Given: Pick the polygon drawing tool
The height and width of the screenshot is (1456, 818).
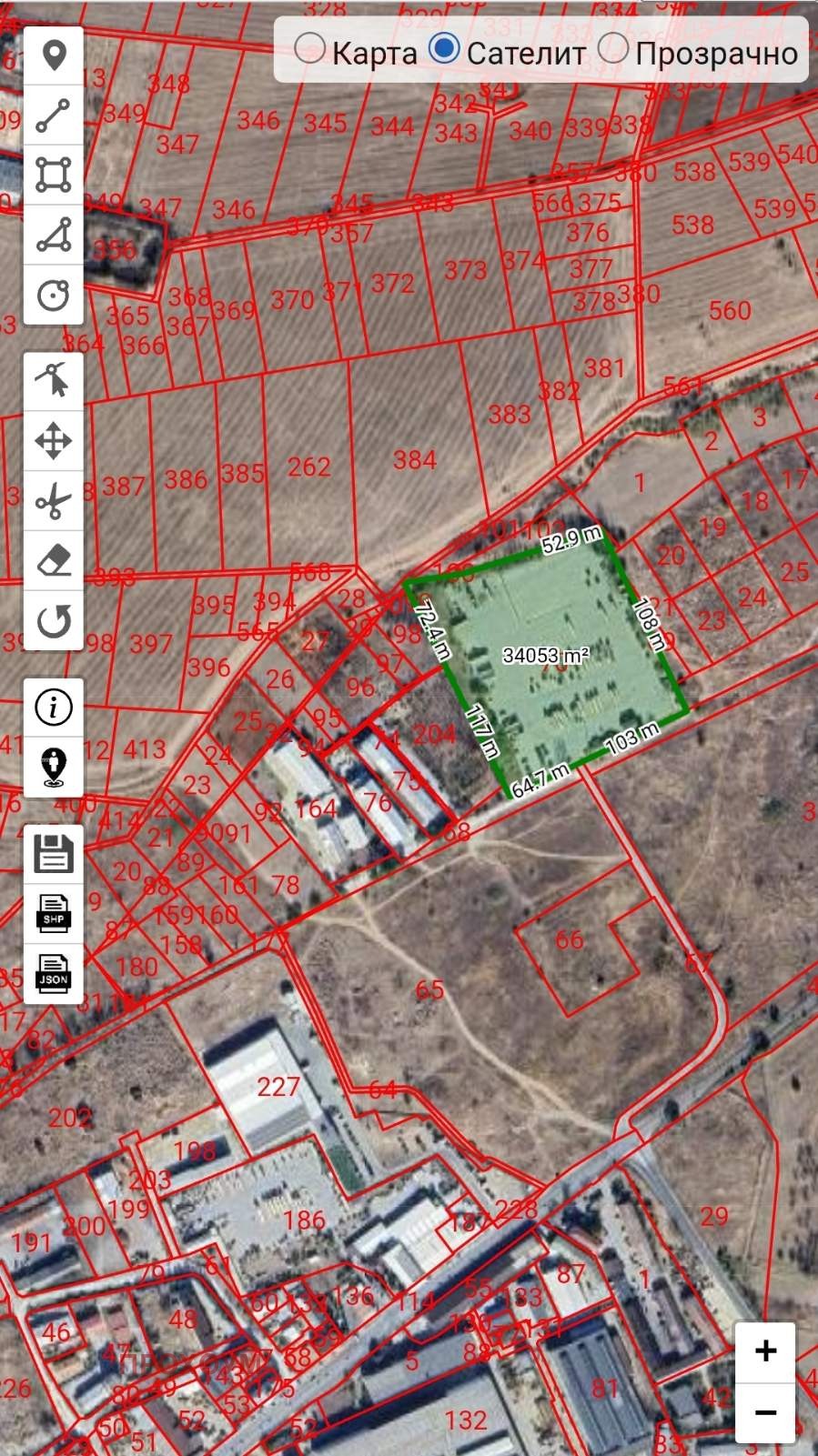Looking at the screenshot, I should (54, 235).
